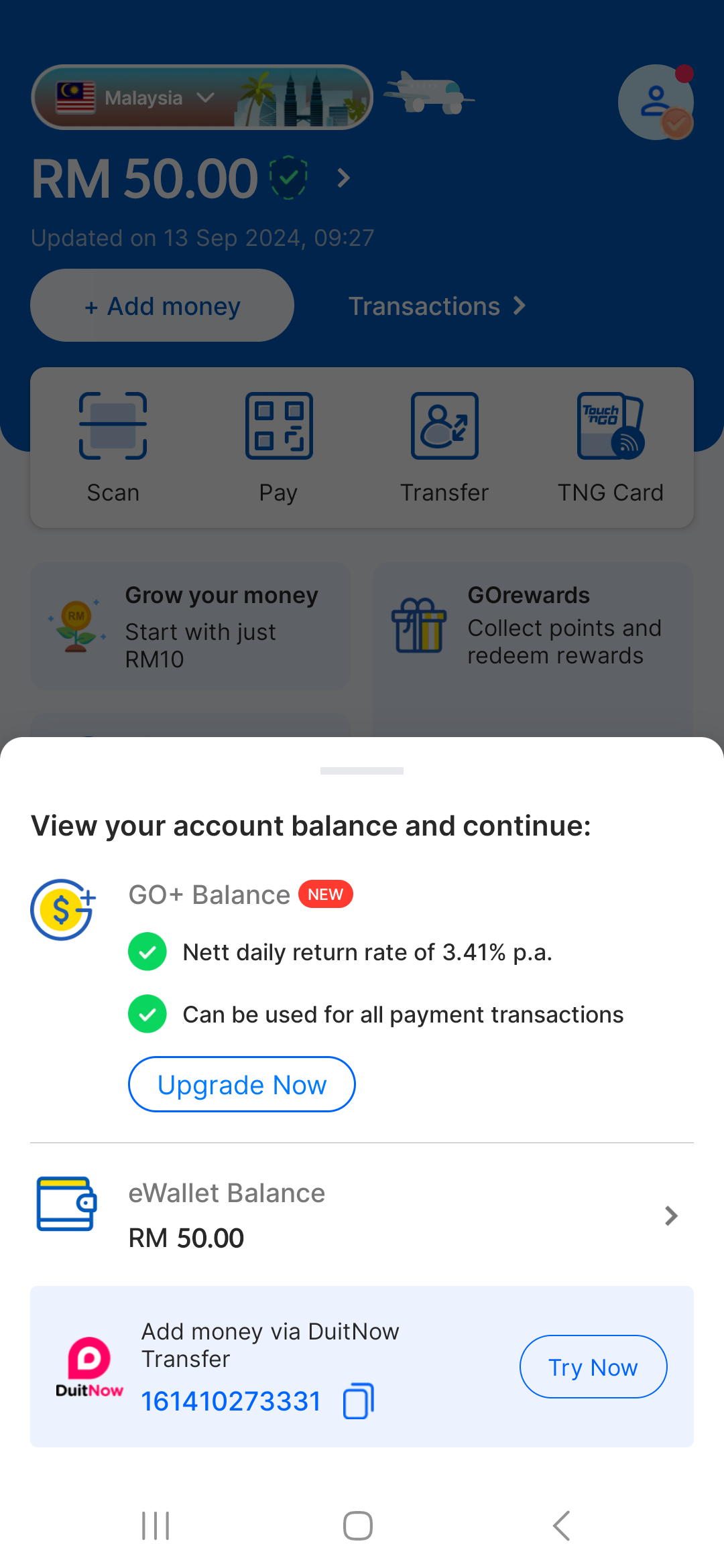Tap the Upgrade Now button
Image resolution: width=724 pixels, height=1568 pixels.
[241, 1084]
